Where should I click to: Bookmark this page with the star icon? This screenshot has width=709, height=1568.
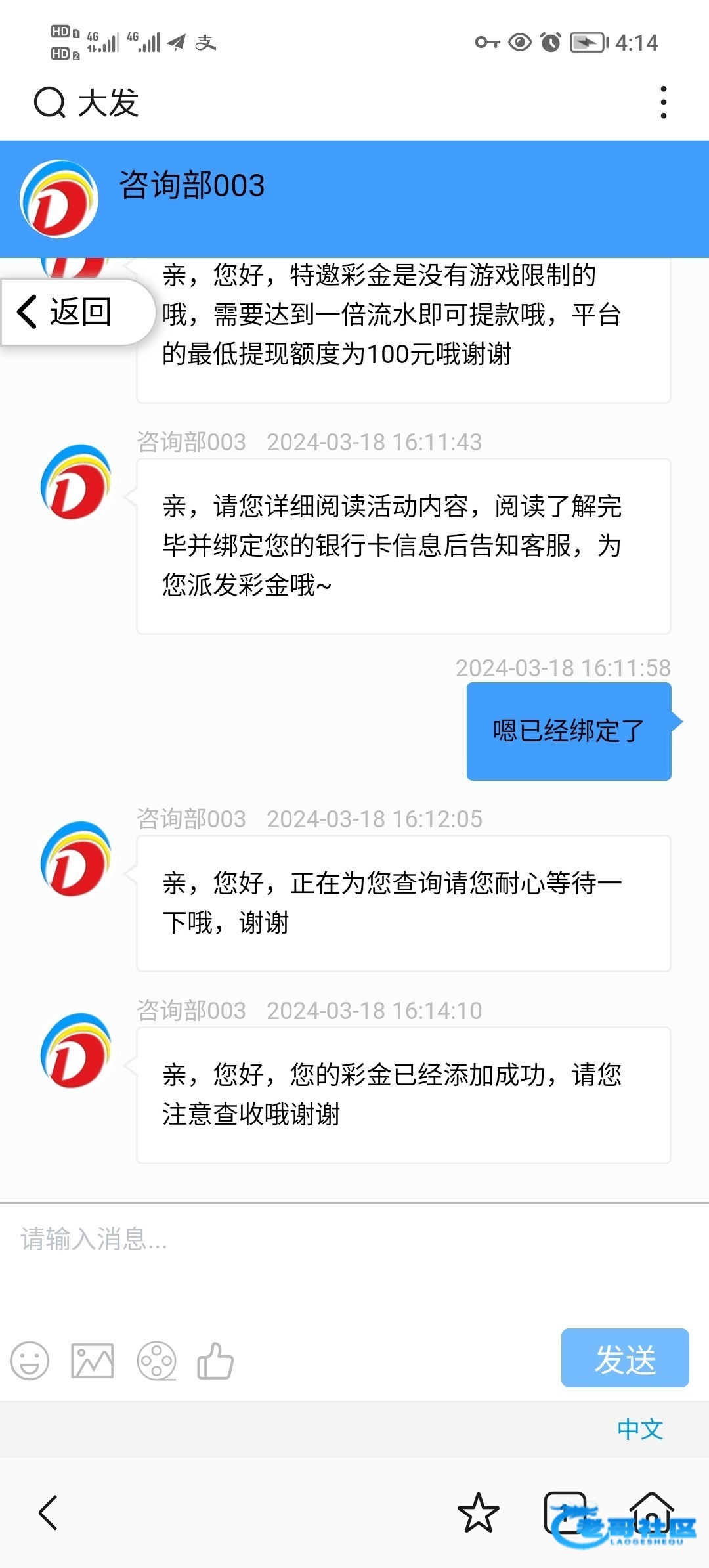coord(478,1513)
